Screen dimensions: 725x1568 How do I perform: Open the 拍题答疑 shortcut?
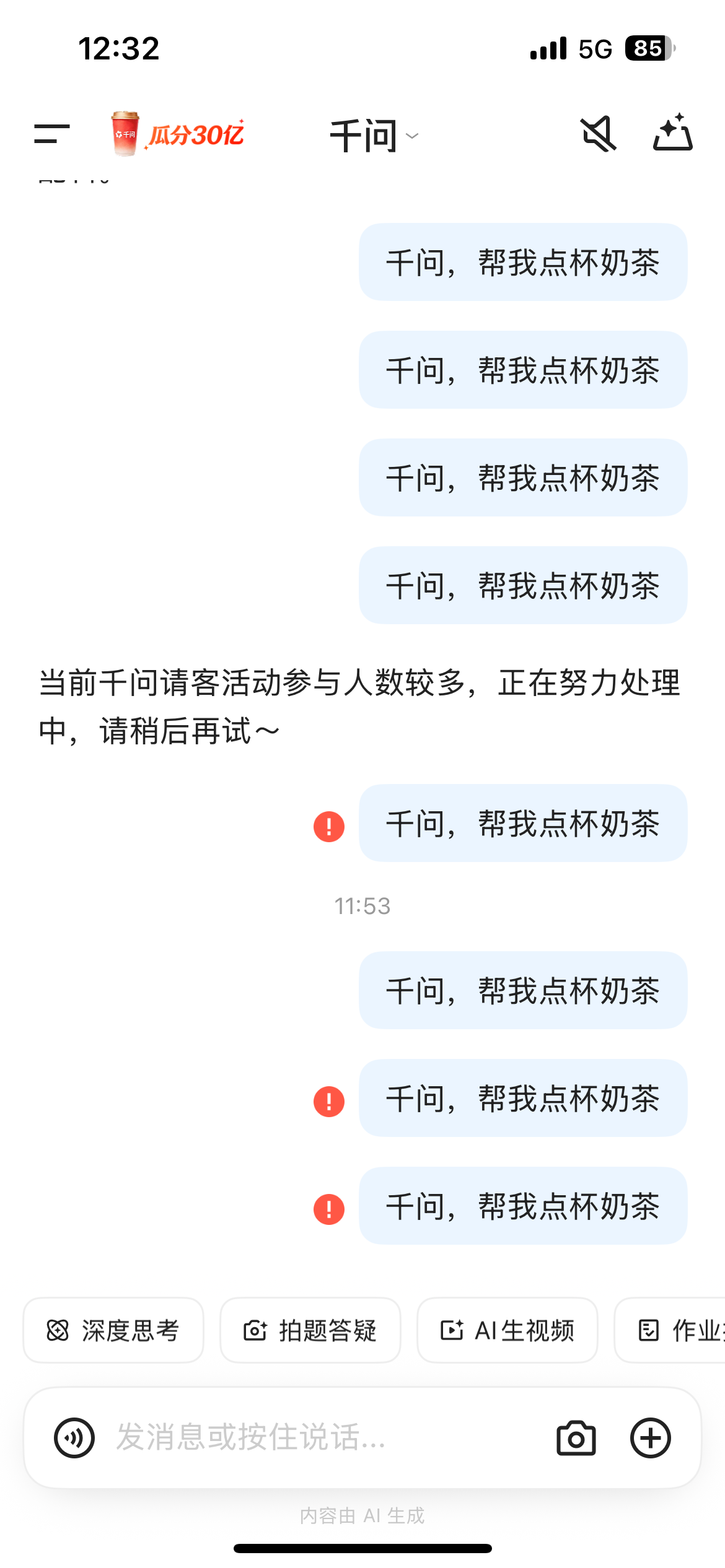coord(310,1330)
